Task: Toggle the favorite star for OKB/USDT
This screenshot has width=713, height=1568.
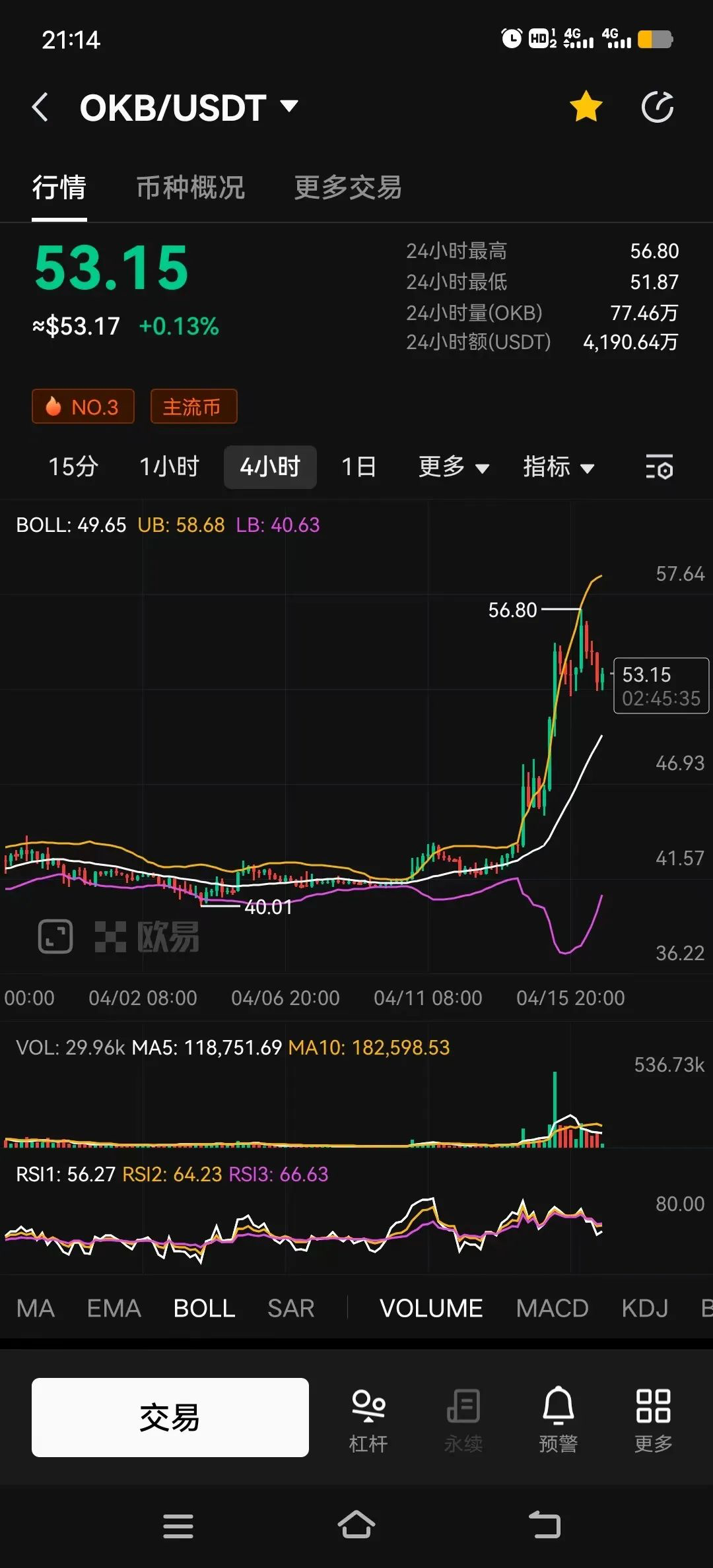Action: click(x=586, y=107)
